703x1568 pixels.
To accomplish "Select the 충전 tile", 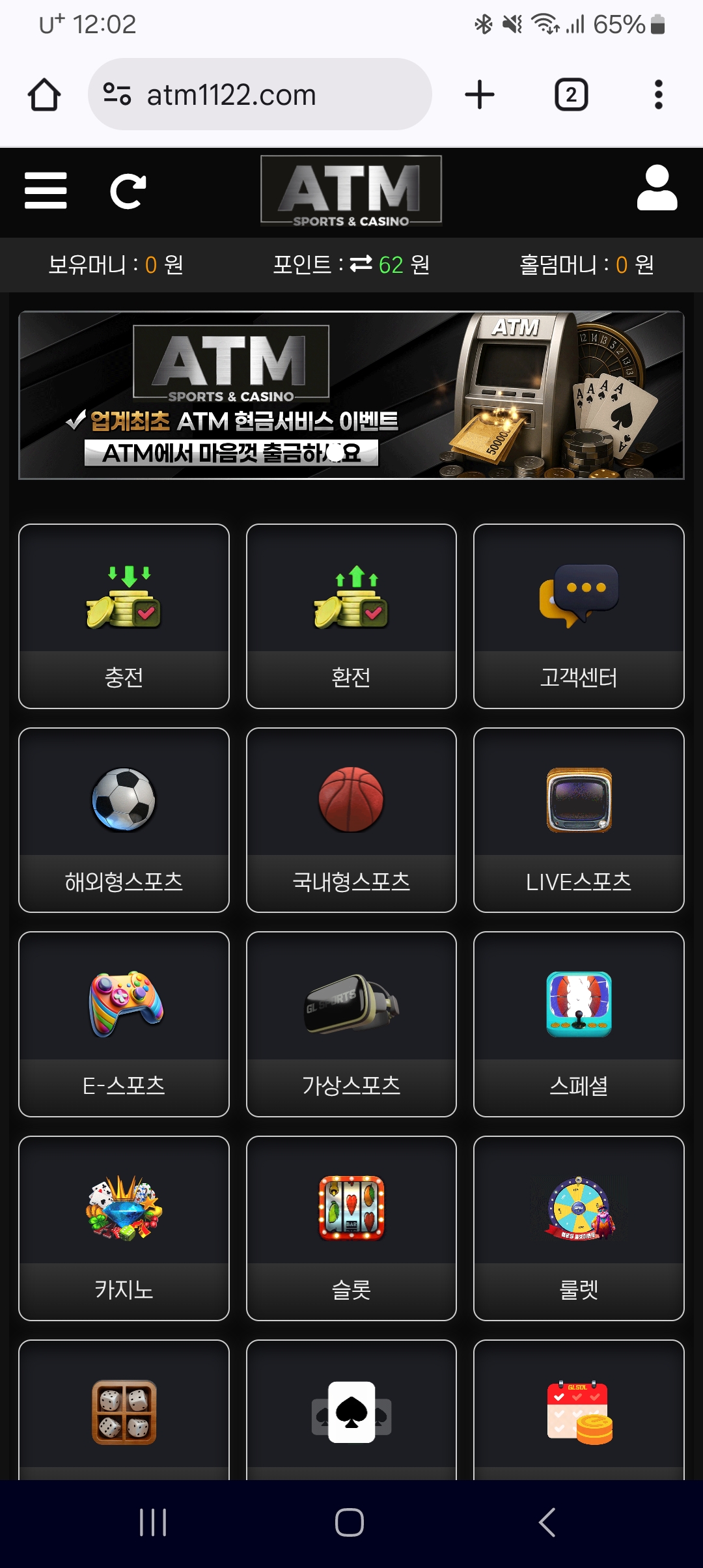I will (124, 616).
